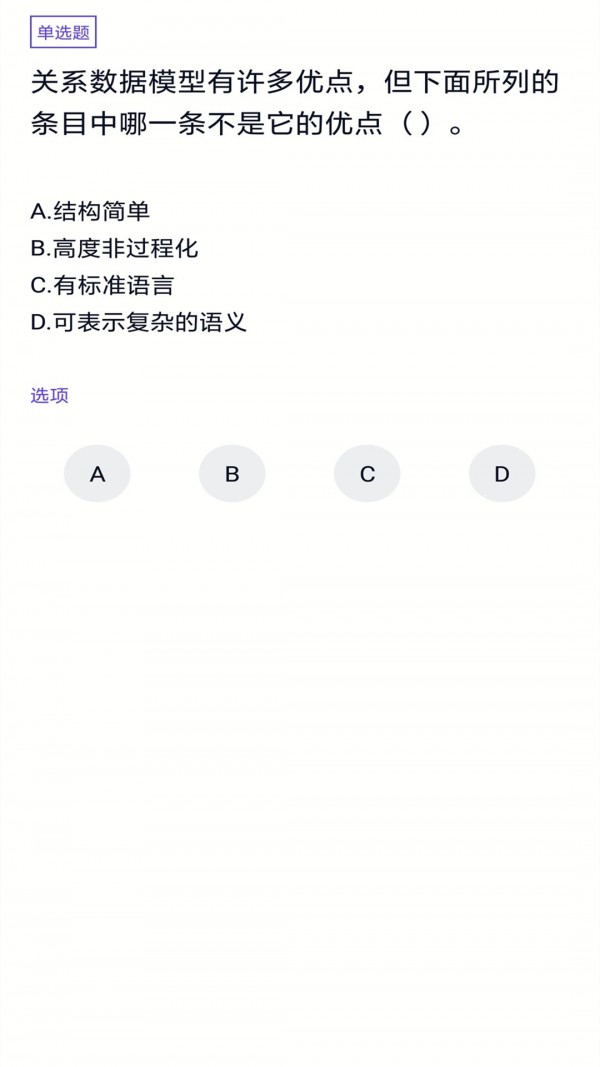Pick answer option C
The image size is (600, 1067).
(367, 474)
